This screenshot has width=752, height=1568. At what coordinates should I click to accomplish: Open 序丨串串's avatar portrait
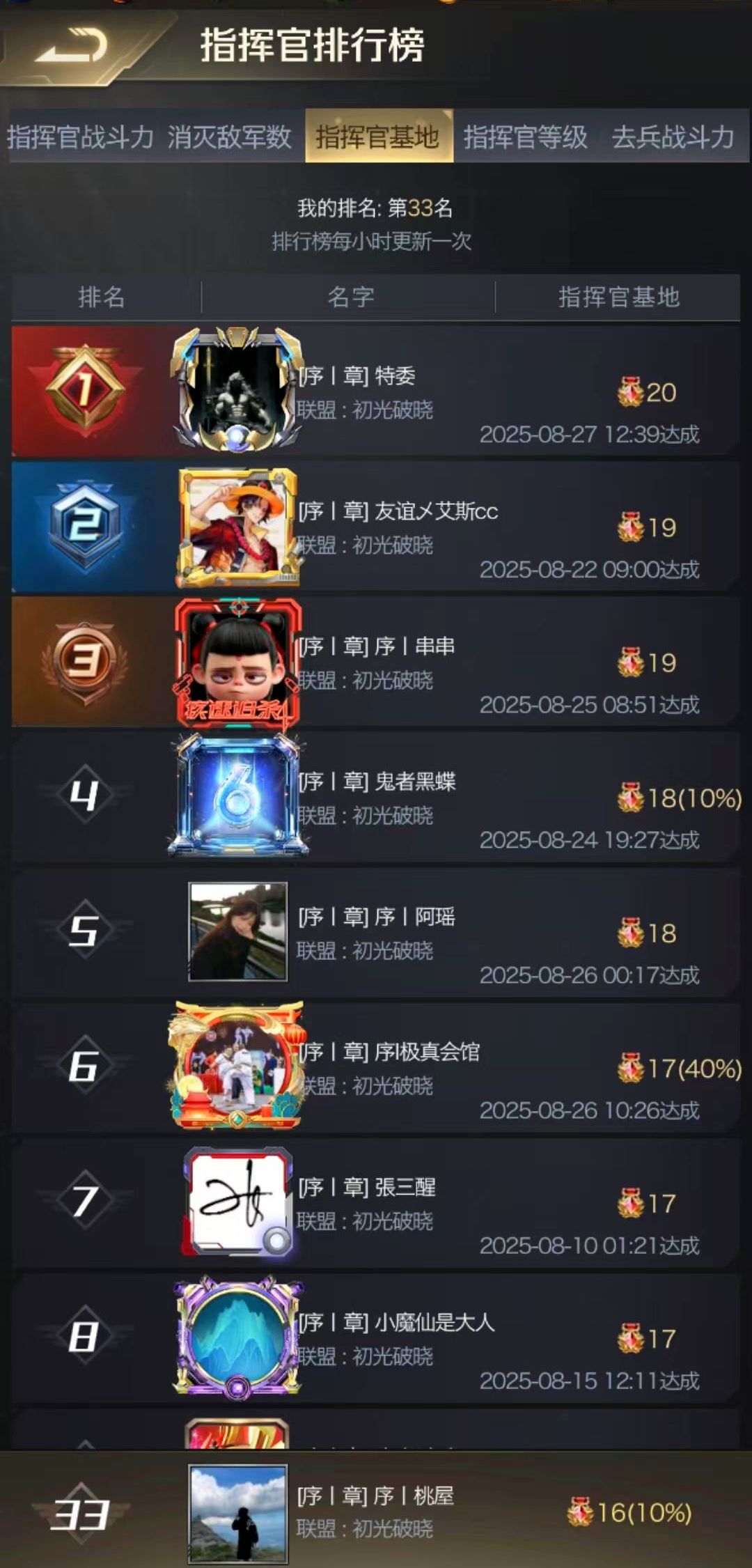tap(237, 662)
